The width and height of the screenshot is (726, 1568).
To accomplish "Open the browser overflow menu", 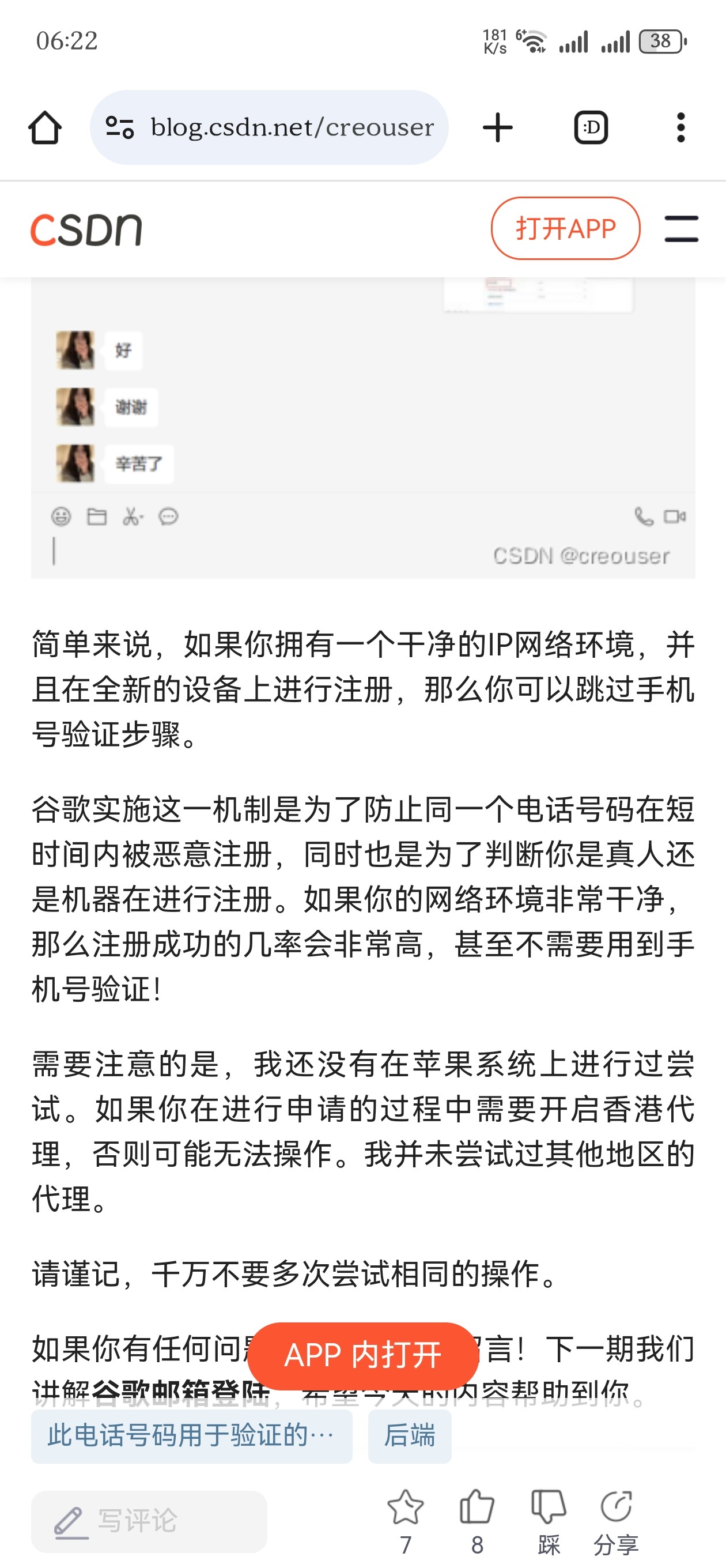I will [681, 128].
